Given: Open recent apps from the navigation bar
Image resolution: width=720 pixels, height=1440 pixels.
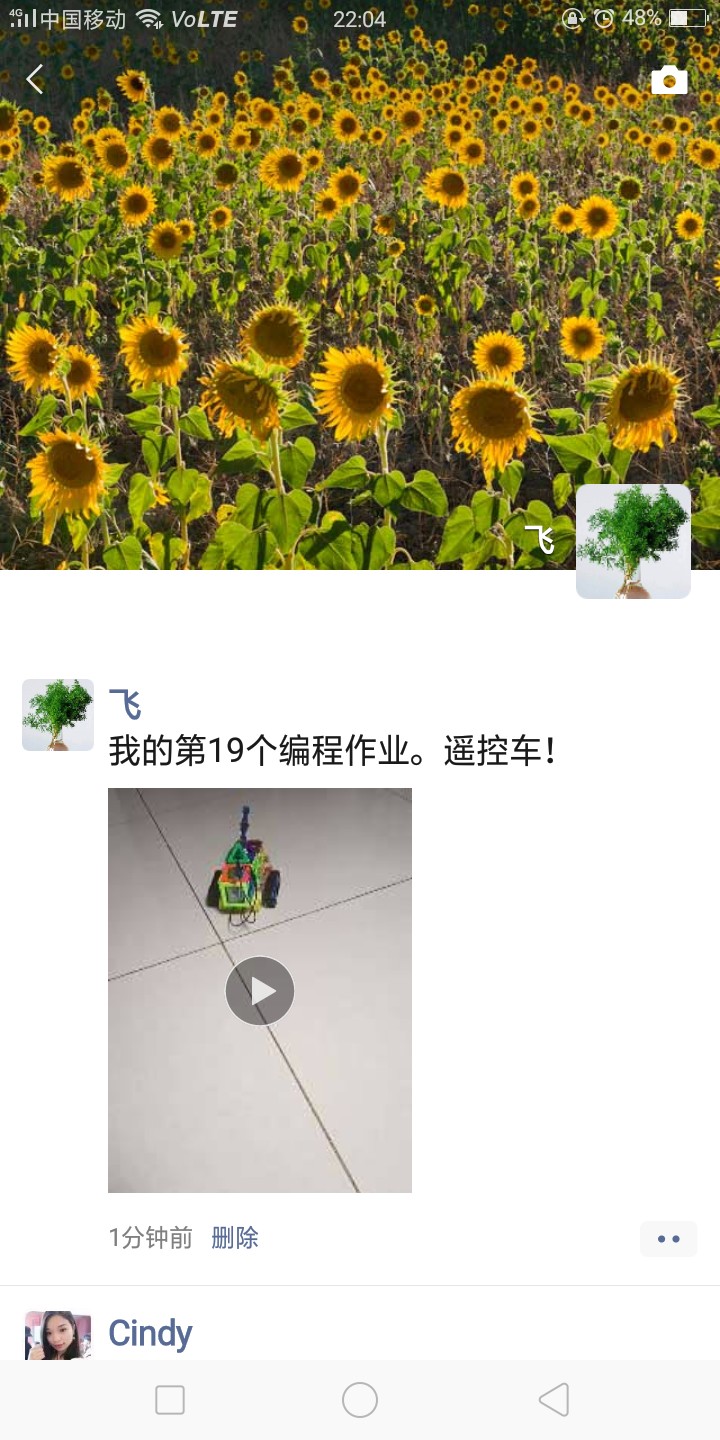Looking at the screenshot, I should [x=170, y=1400].
